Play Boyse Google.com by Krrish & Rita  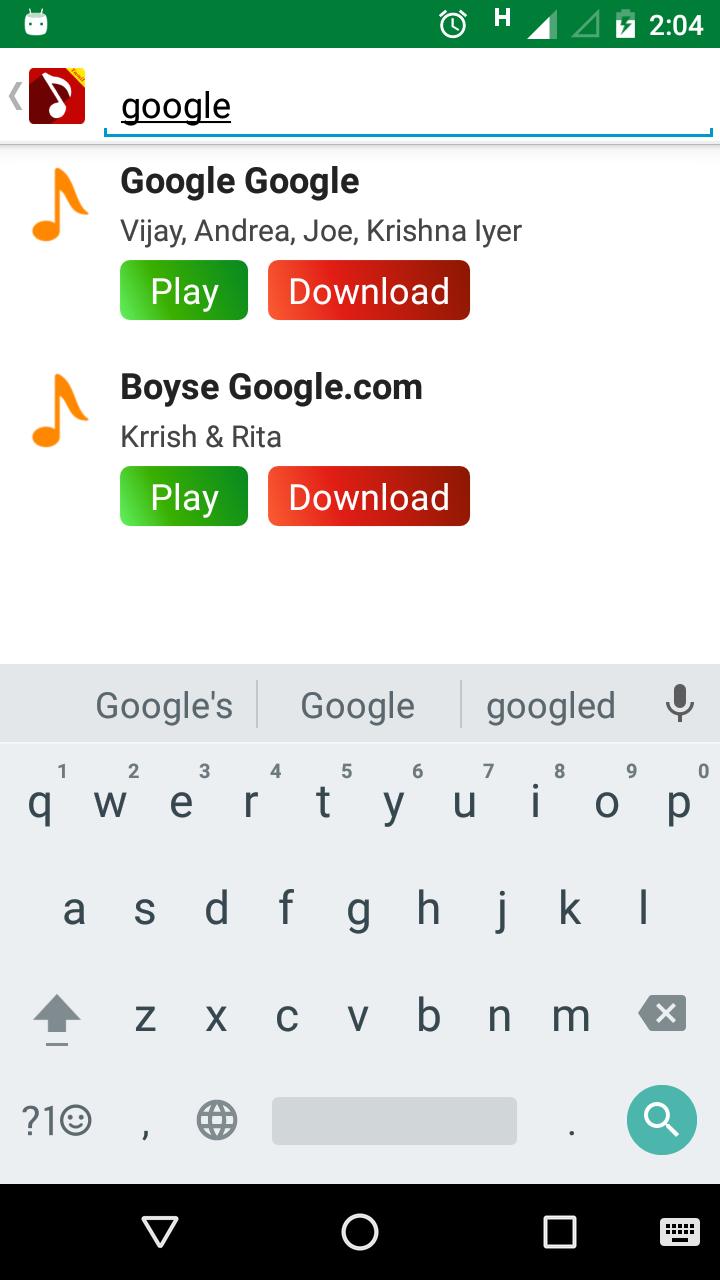pyautogui.click(x=184, y=497)
